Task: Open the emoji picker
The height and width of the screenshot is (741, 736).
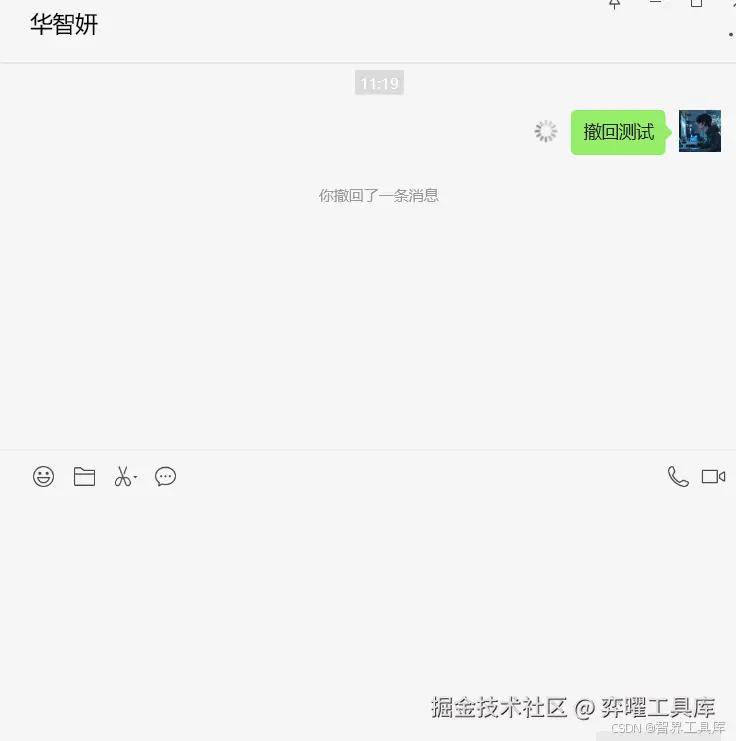Action: coord(43,477)
